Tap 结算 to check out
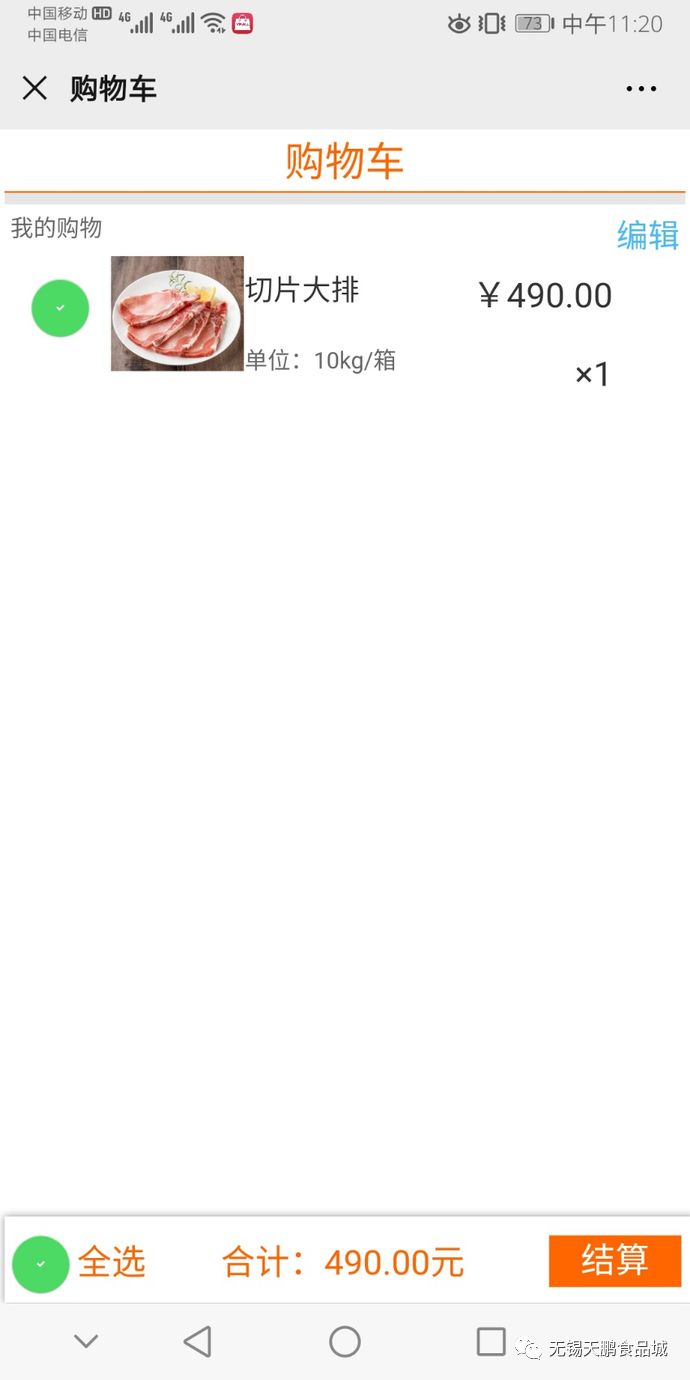This screenshot has width=690, height=1380. tap(614, 1260)
